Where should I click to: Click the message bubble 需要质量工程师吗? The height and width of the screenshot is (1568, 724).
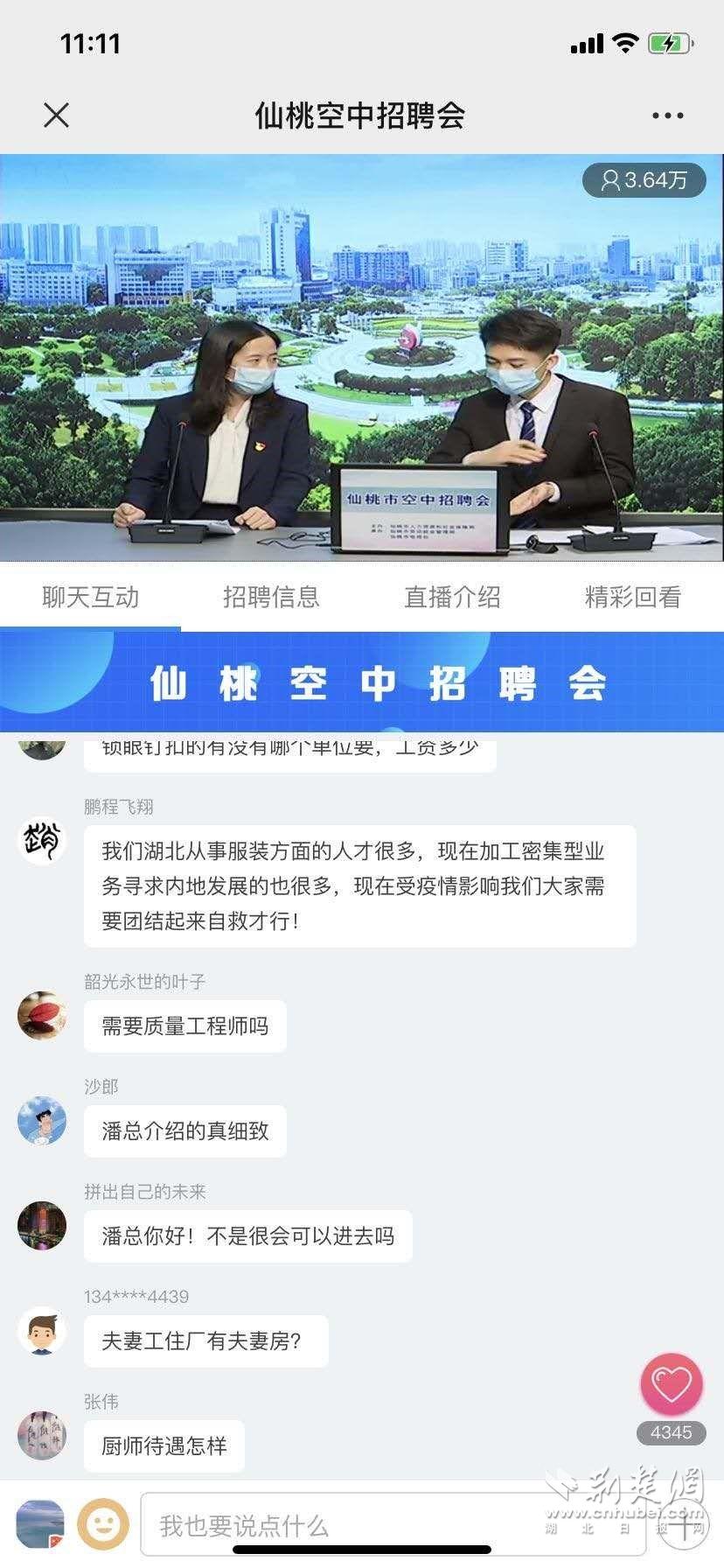(x=184, y=1025)
